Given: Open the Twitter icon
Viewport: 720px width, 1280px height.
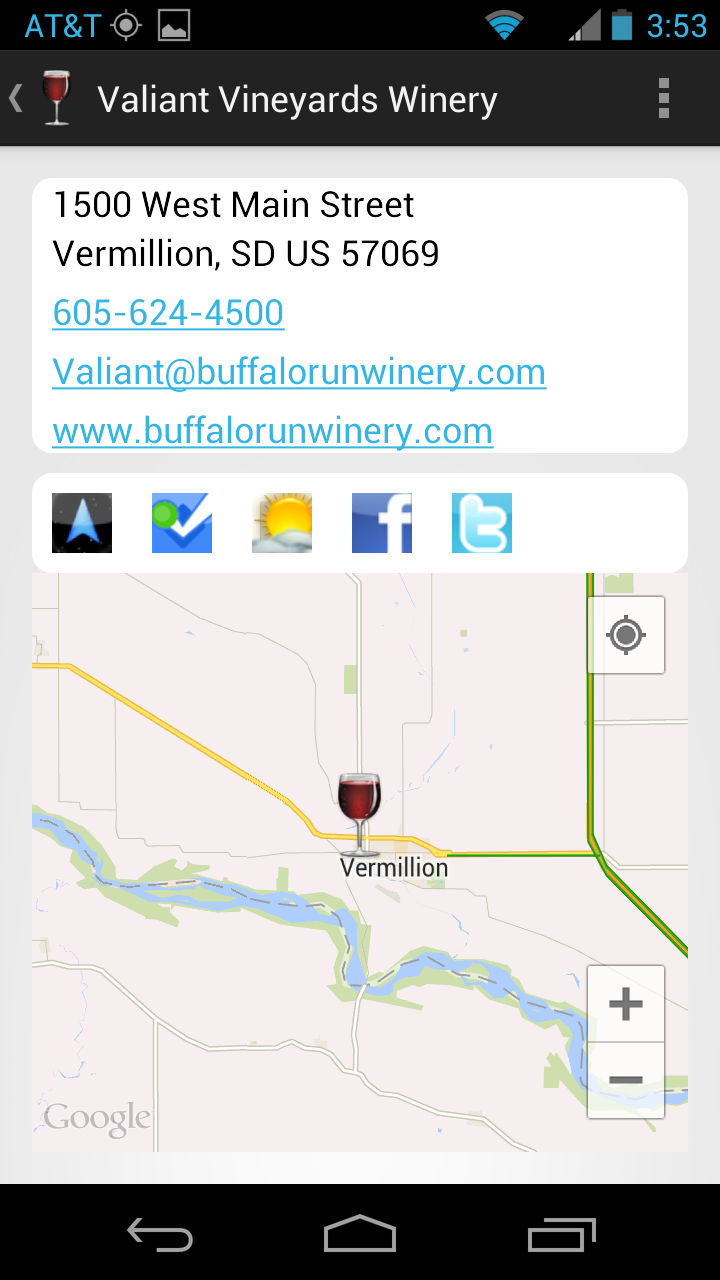Looking at the screenshot, I should coord(482,523).
